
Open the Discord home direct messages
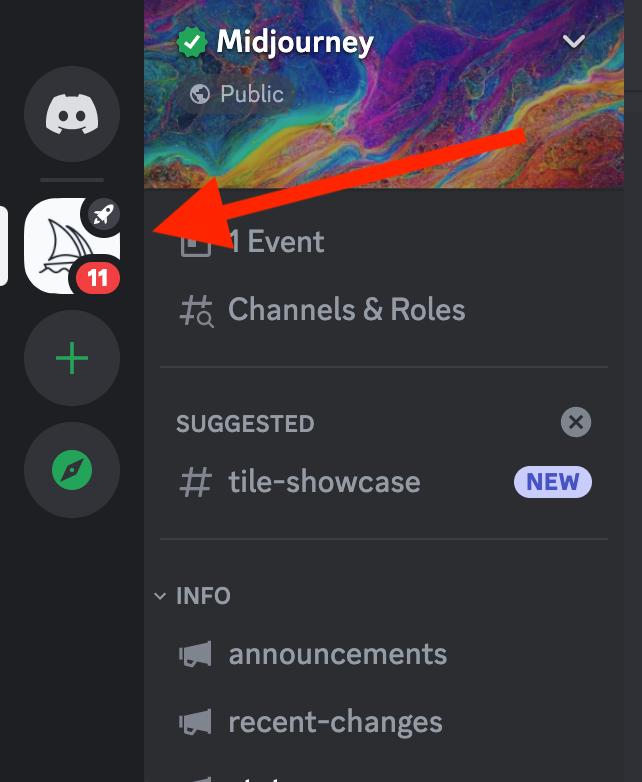(x=72, y=113)
